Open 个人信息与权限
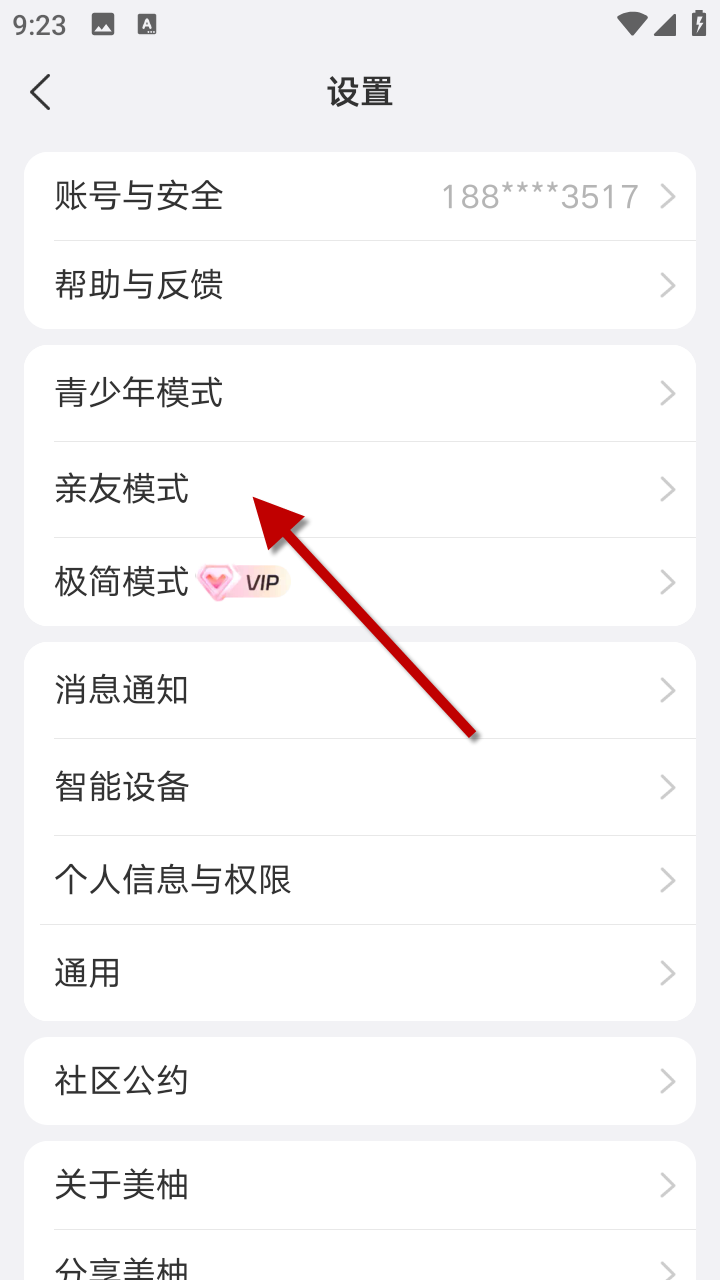Viewport: 720px width, 1280px height. point(360,881)
